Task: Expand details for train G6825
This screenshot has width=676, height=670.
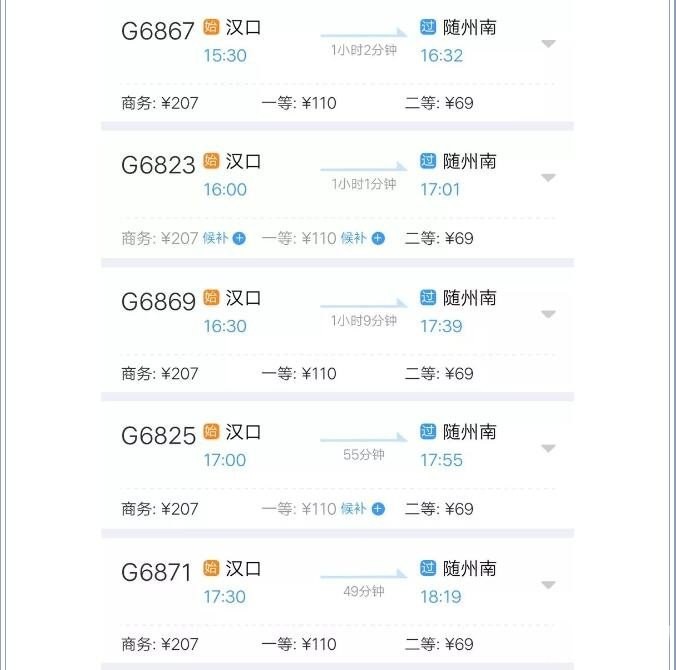Action: tap(548, 448)
